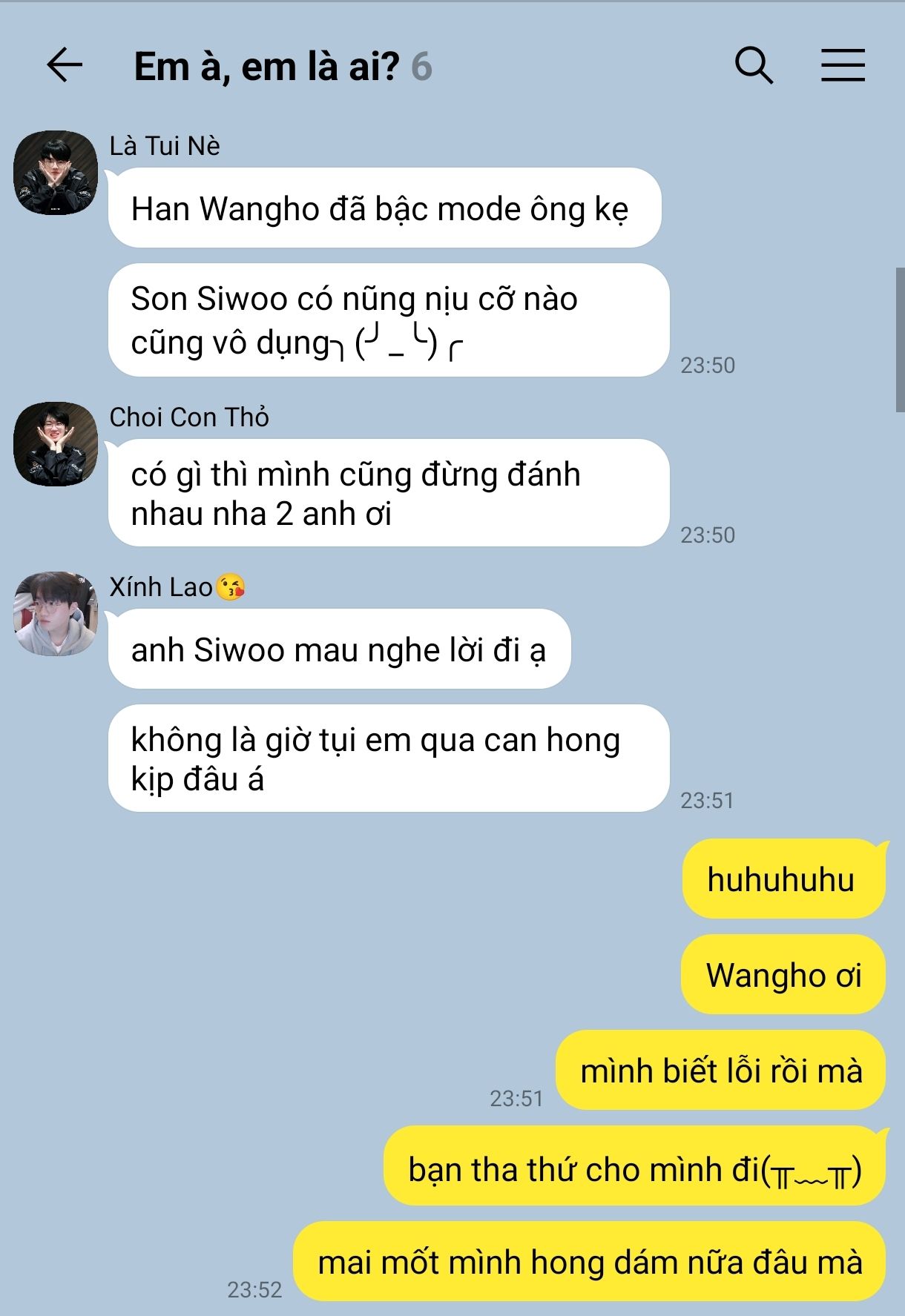
Task: Open Xính Lao's profile avatar
Action: click(56, 614)
